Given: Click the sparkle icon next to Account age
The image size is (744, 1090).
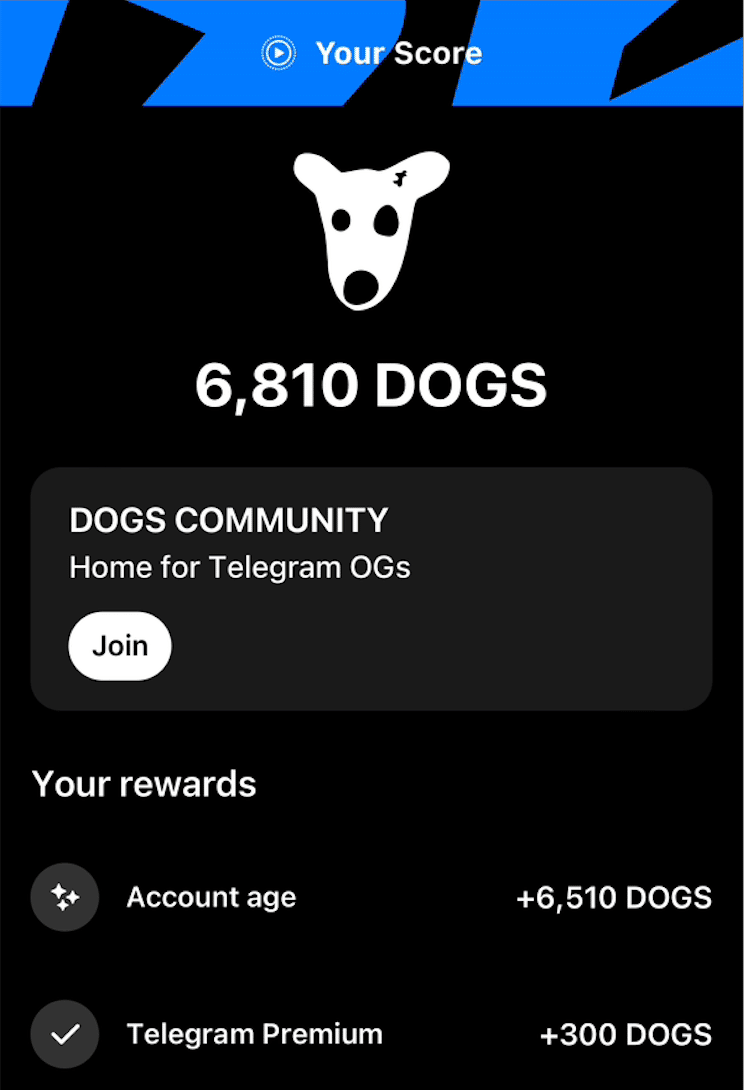Looking at the screenshot, I should [65, 897].
